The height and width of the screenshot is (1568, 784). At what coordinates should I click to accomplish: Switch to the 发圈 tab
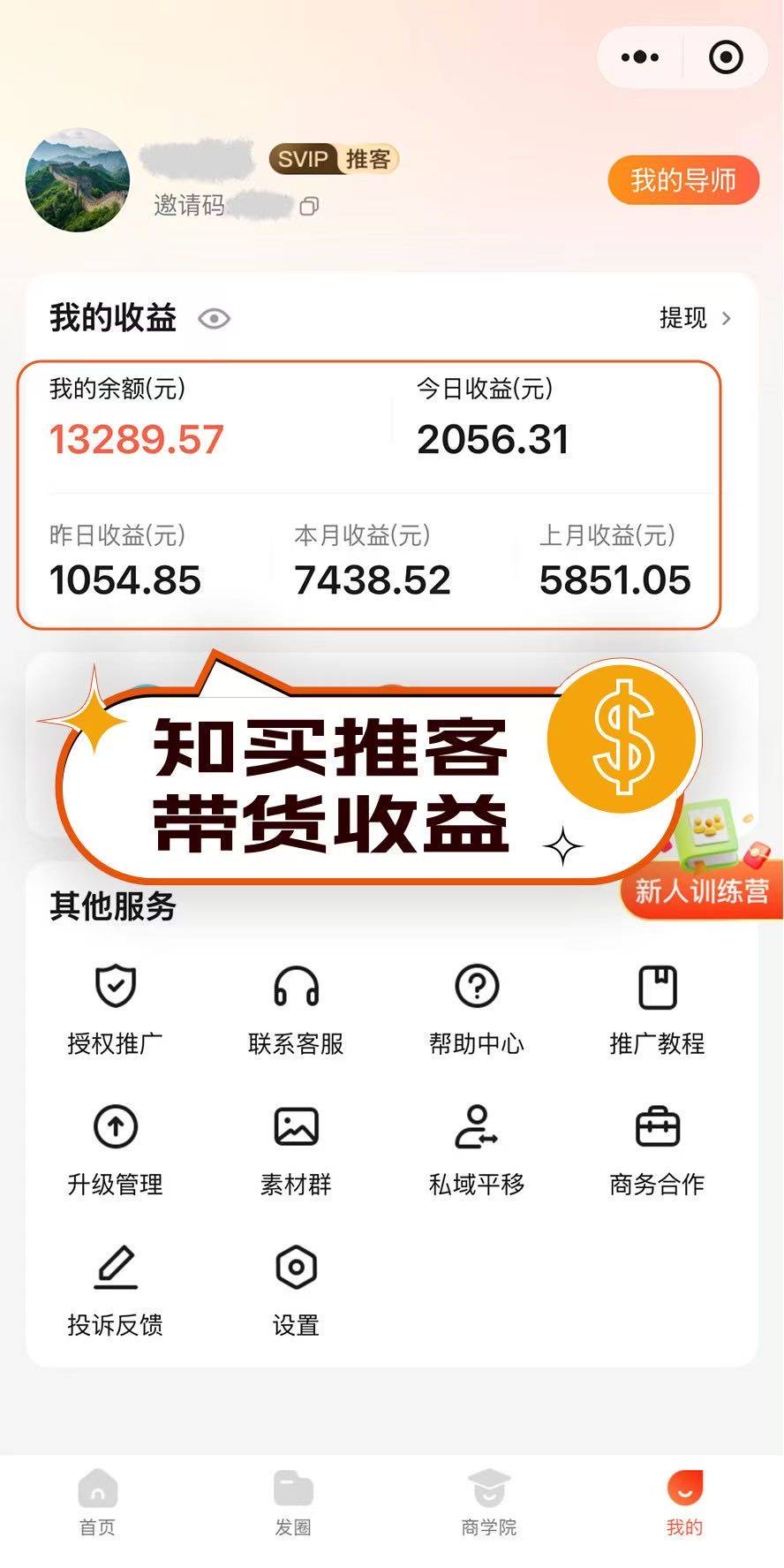(x=293, y=1503)
